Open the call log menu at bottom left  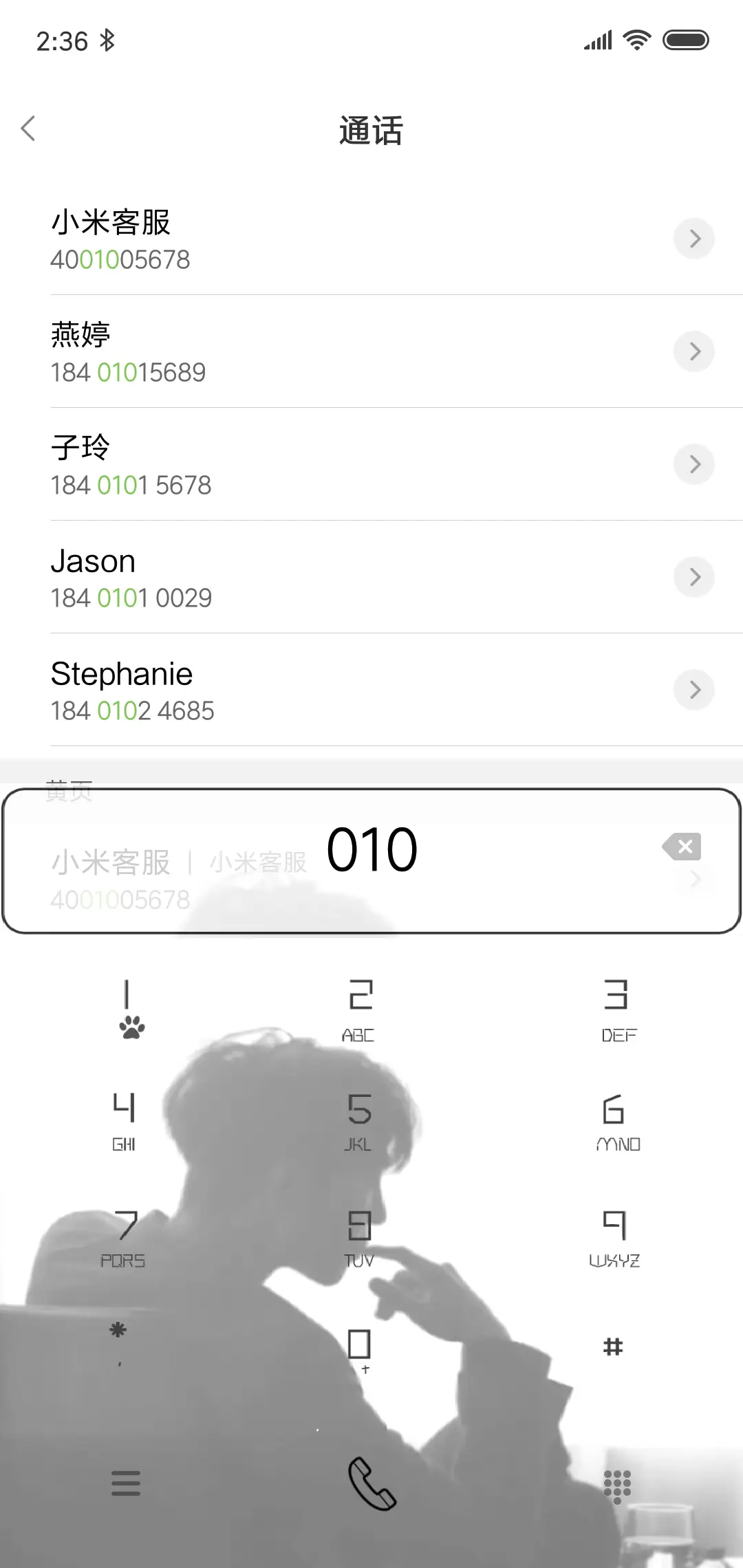tap(125, 1483)
